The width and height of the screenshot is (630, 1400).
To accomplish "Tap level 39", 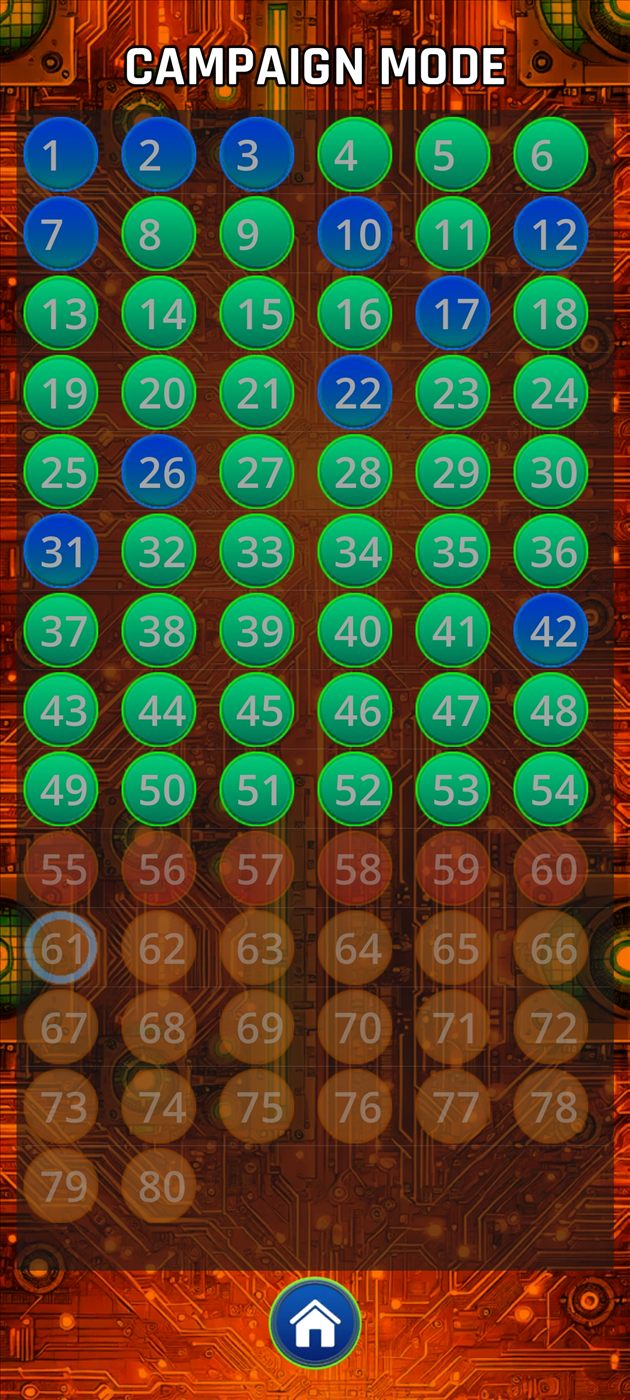I will click(257, 630).
